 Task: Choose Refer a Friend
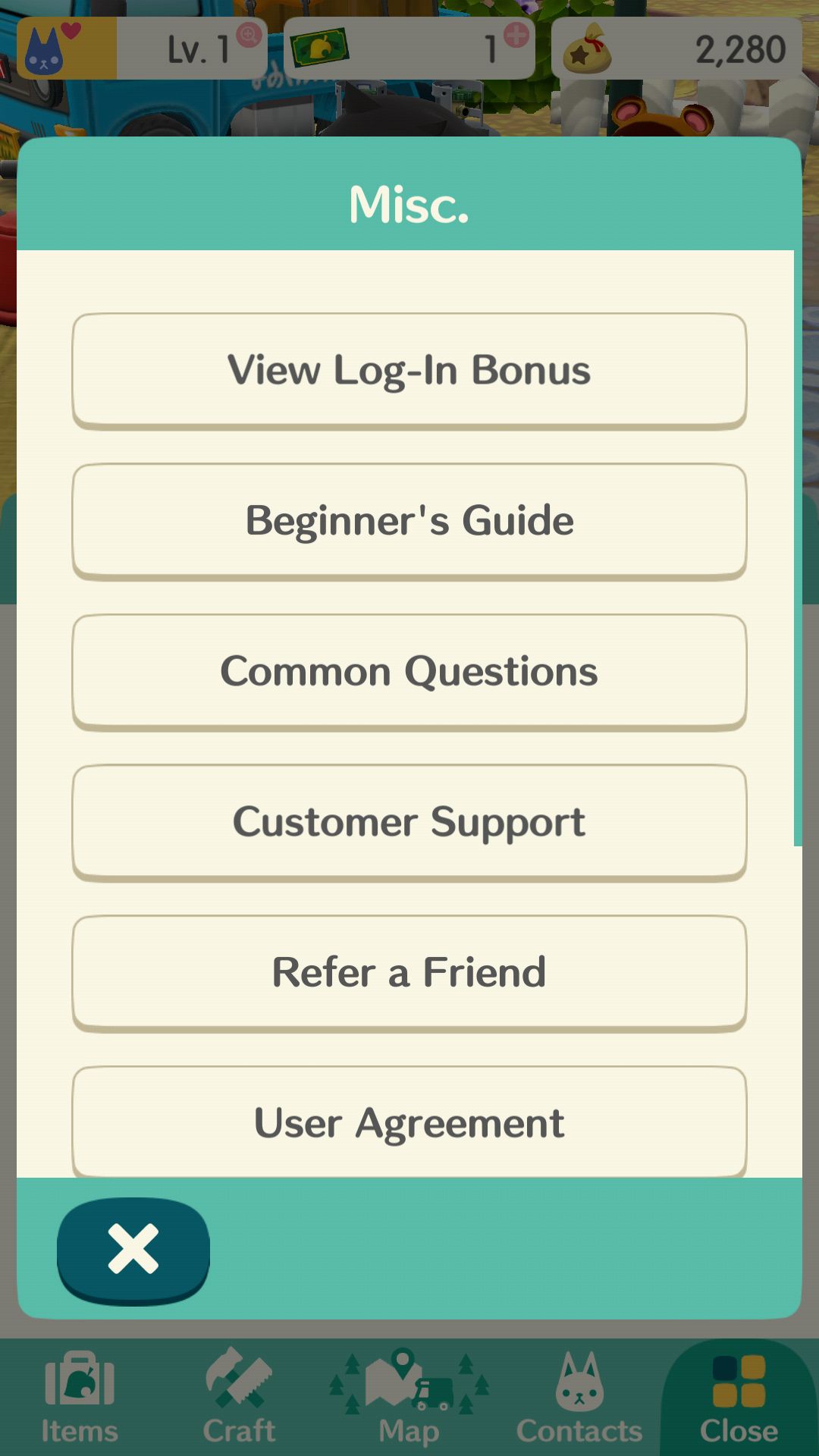click(x=409, y=973)
